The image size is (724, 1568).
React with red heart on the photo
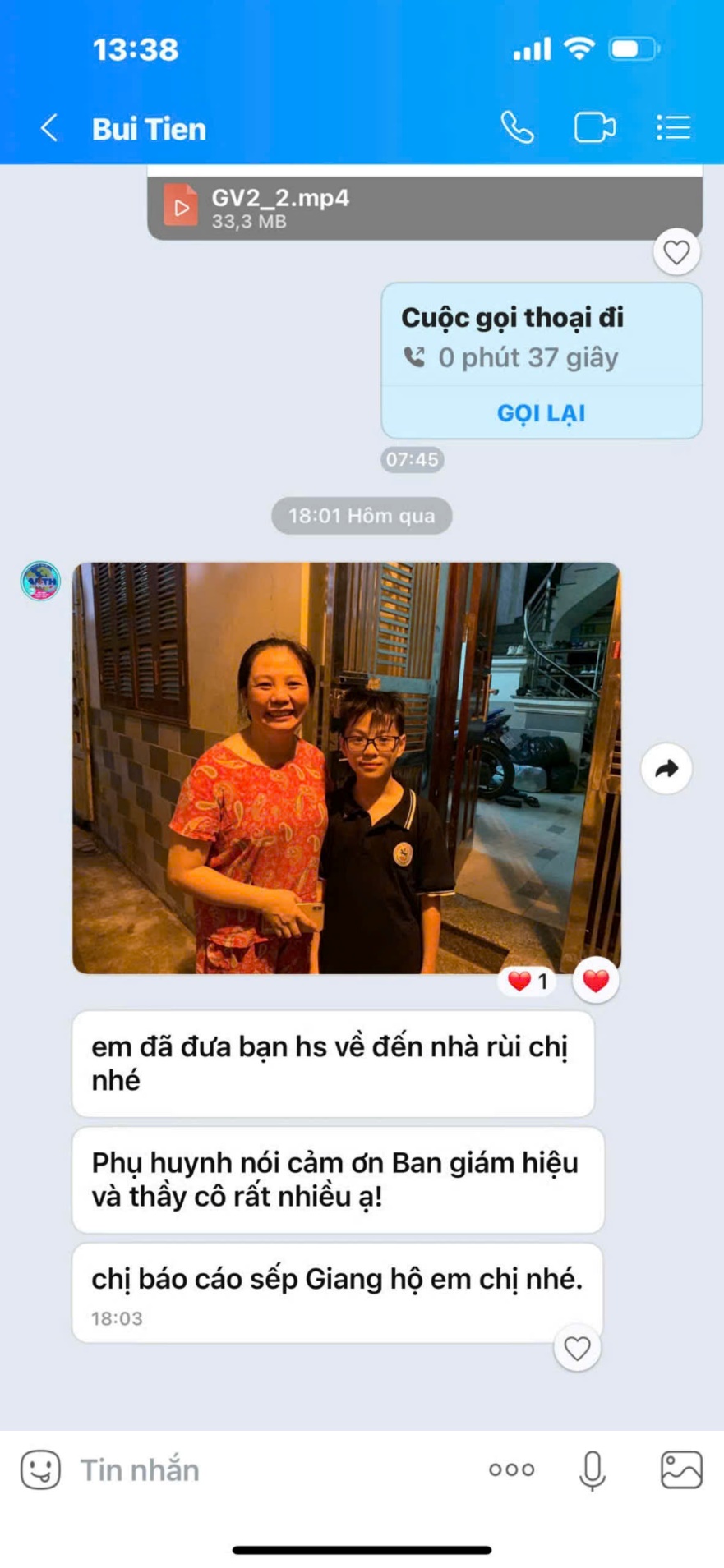(596, 980)
